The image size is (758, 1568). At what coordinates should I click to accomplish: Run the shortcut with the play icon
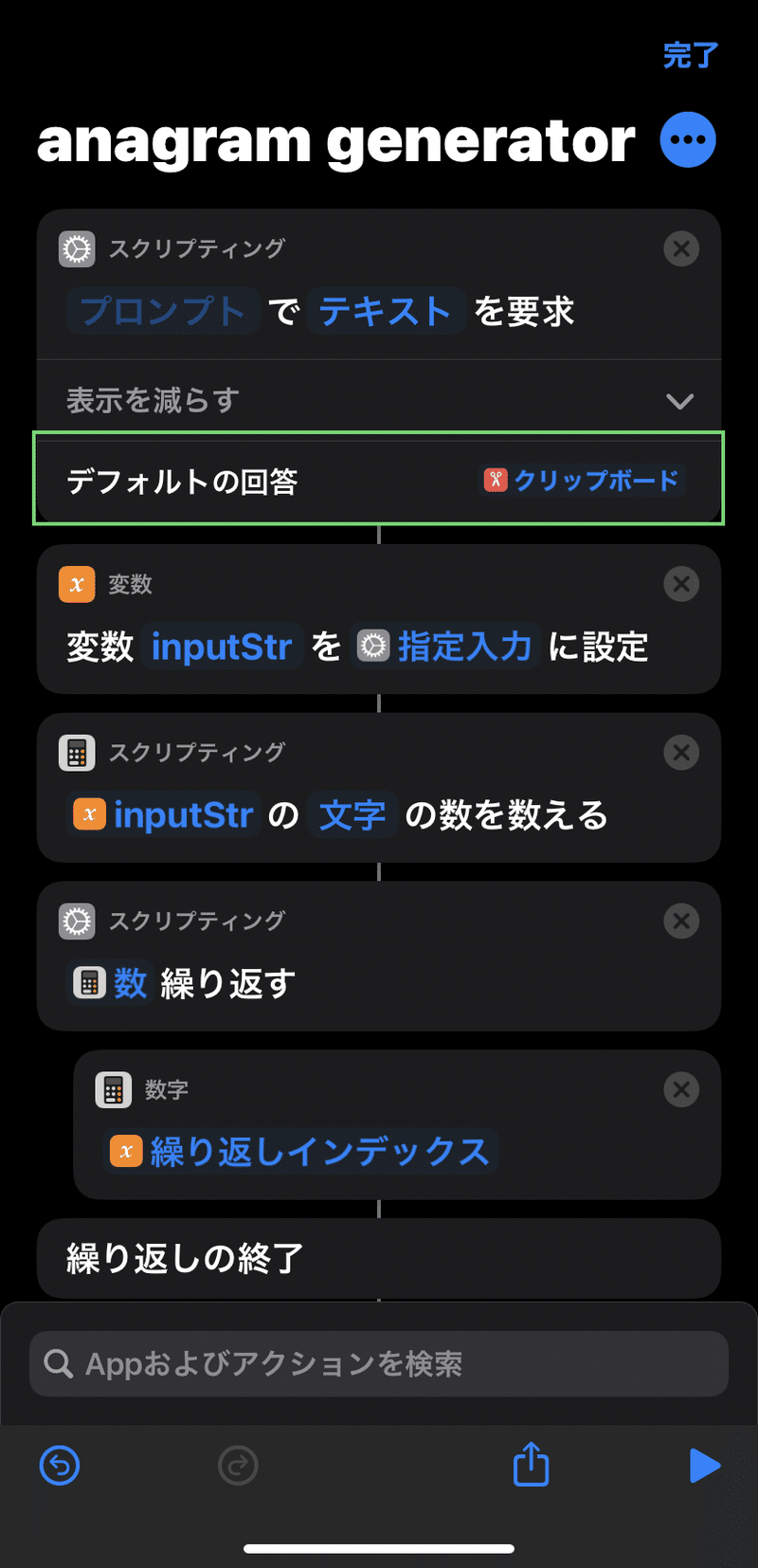click(705, 1465)
